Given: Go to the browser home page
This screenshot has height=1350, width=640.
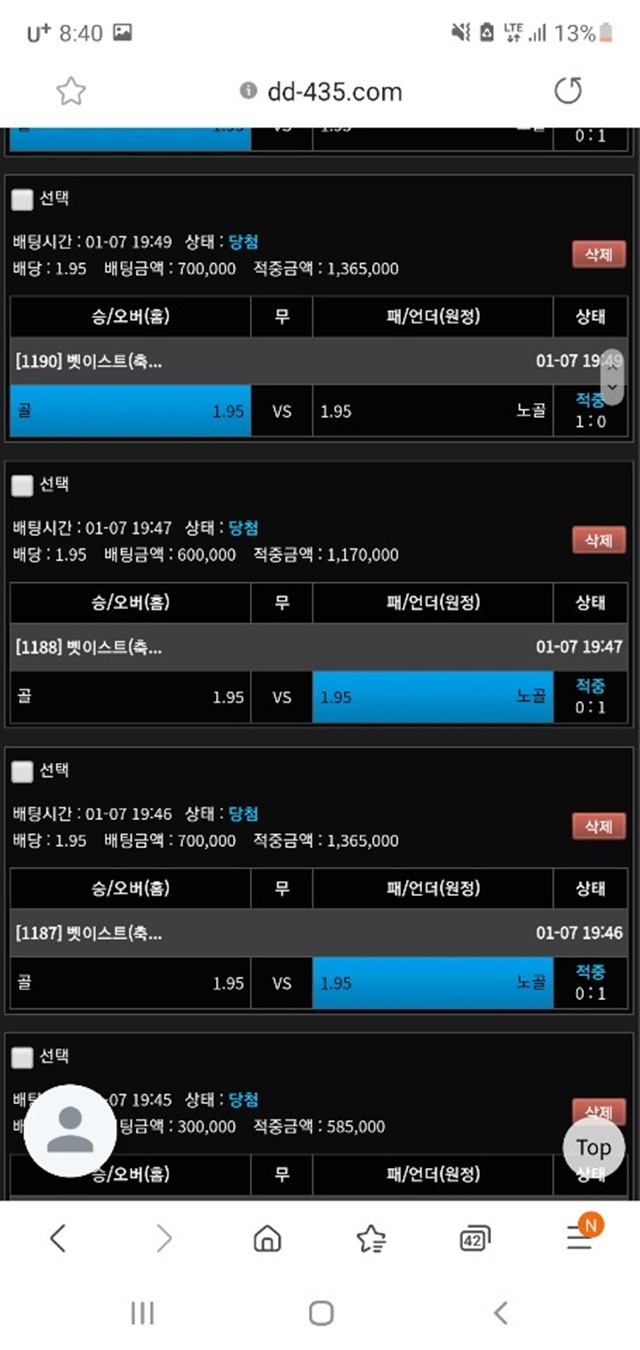Looking at the screenshot, I should pos(267,1239).
